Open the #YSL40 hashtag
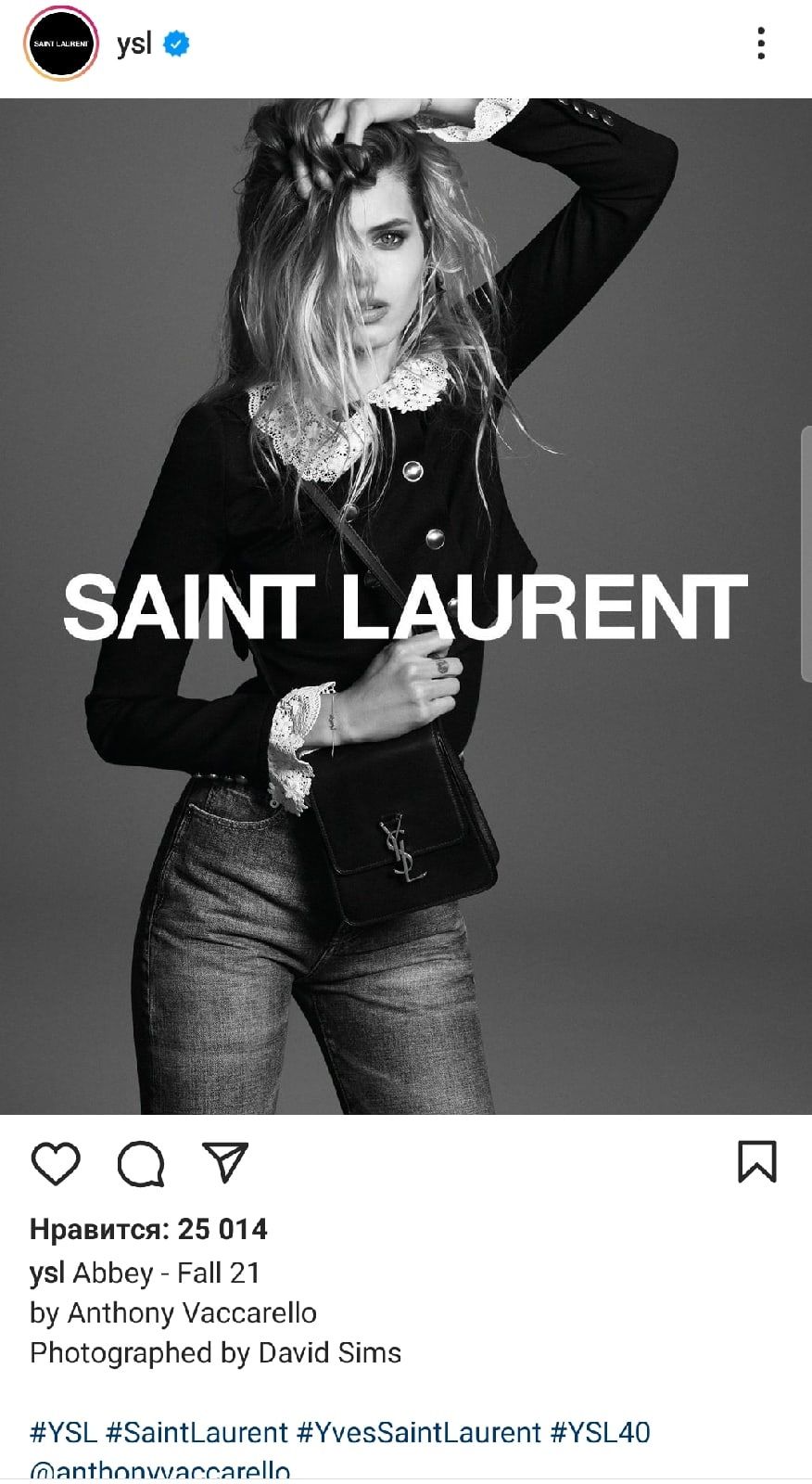Screen dimensions: 812x1484 pos(601,1432)
